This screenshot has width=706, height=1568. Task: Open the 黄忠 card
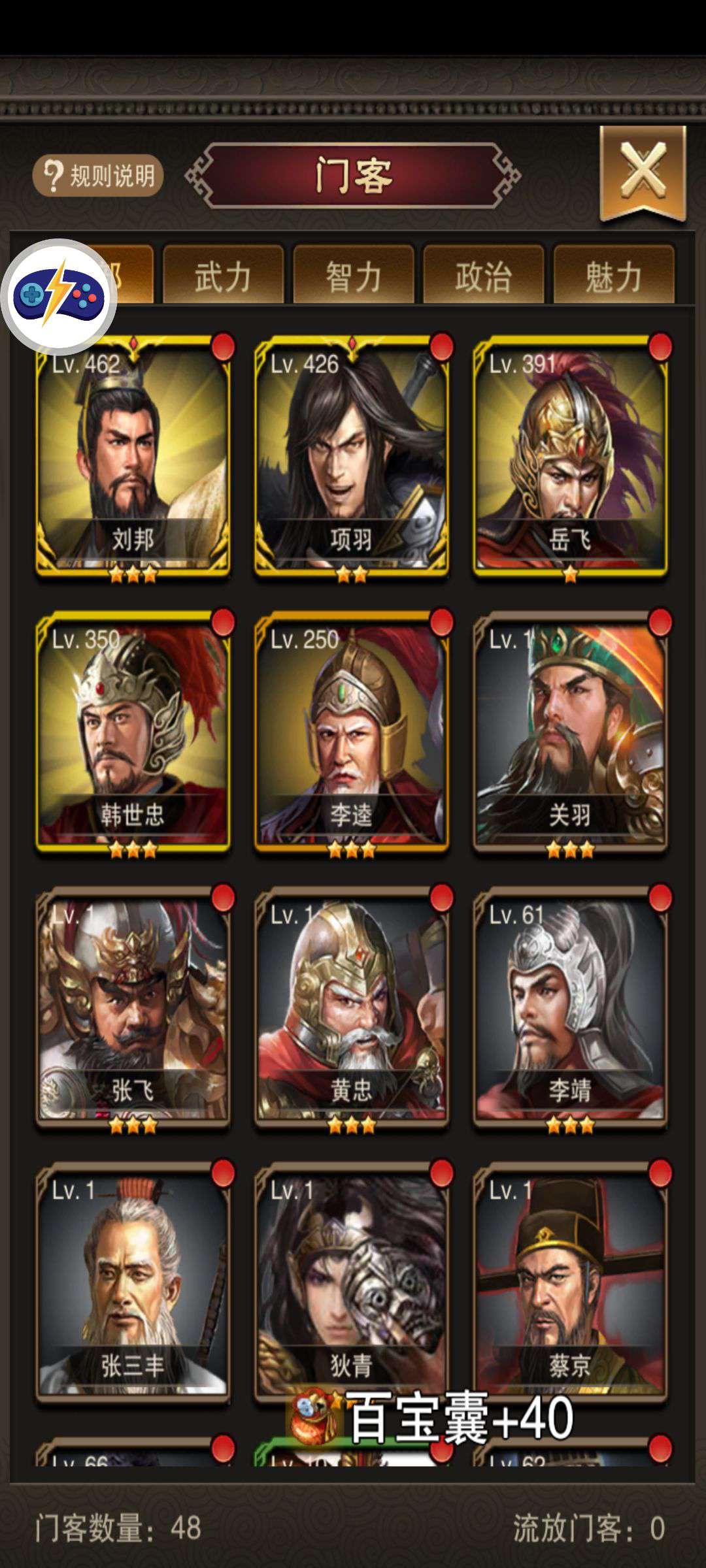click(x=352, y=1009)
